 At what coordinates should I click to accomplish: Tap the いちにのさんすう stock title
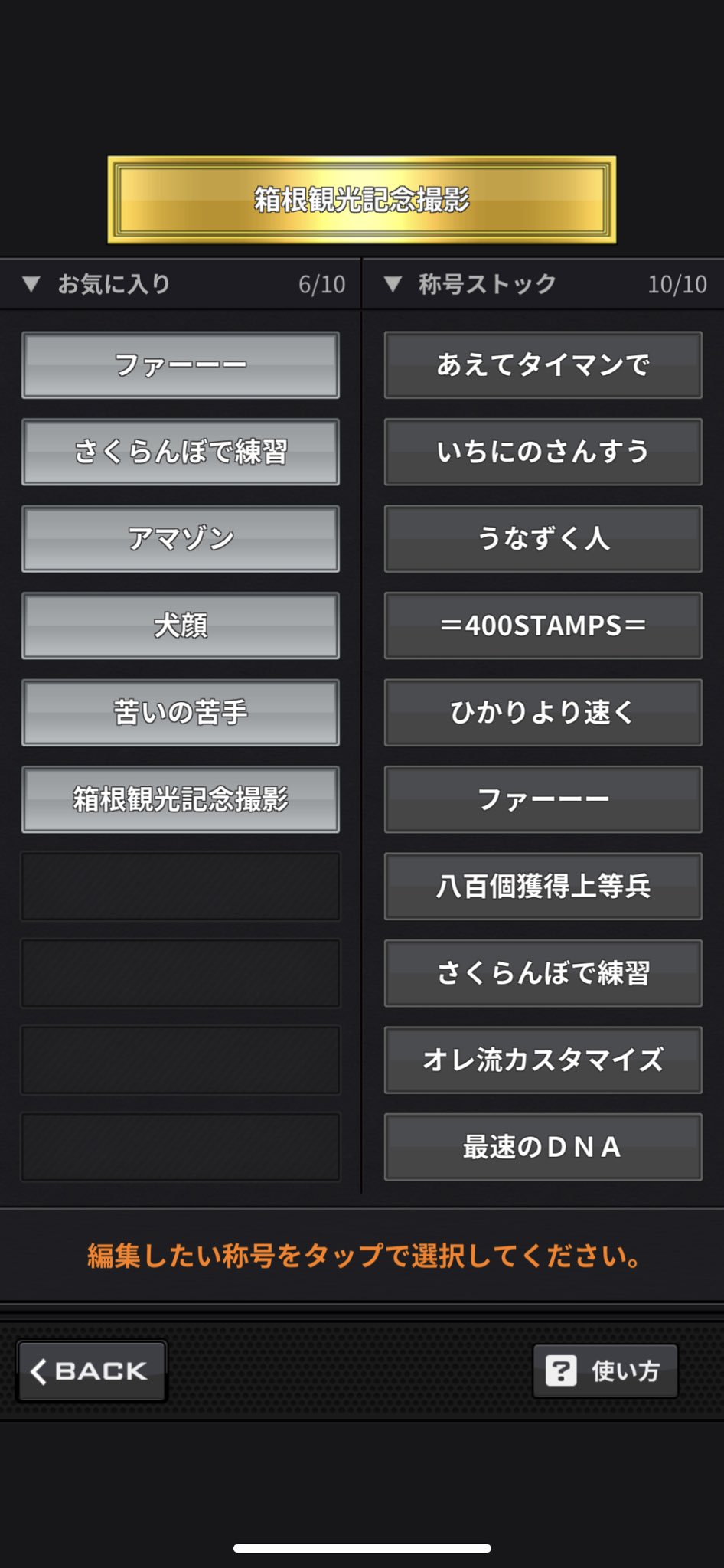pyautogui.click(x=543, y=452)
